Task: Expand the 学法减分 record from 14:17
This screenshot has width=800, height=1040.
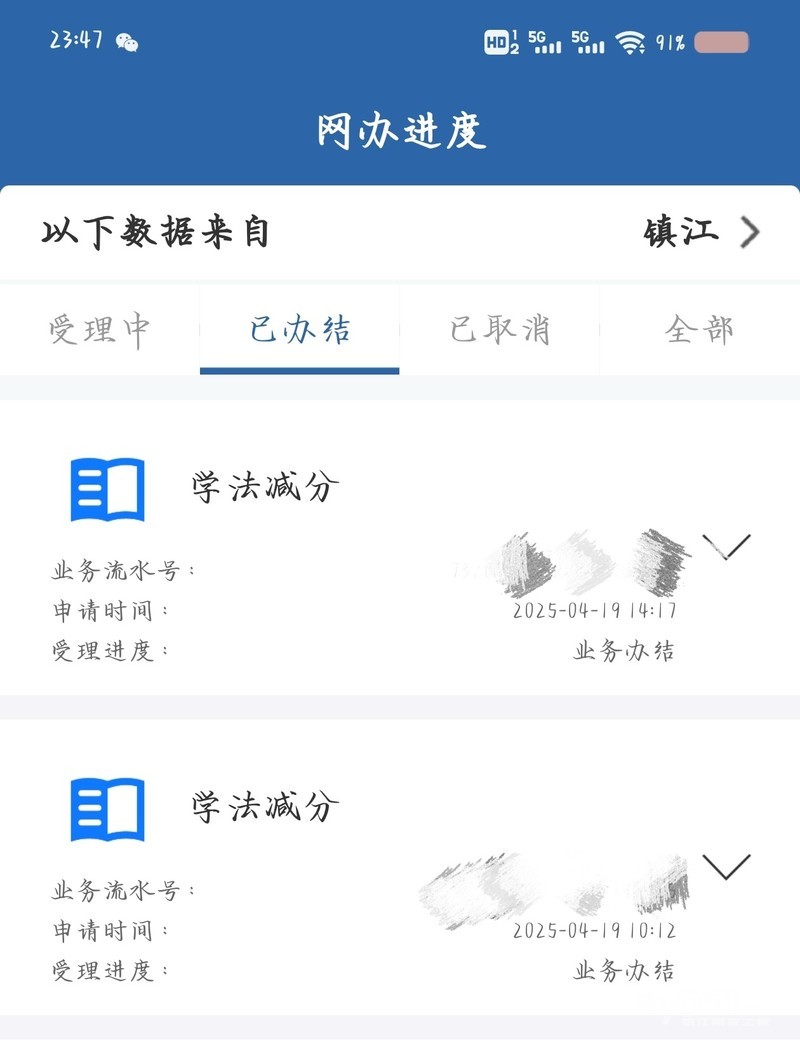Action: click(x=726, y=546)
